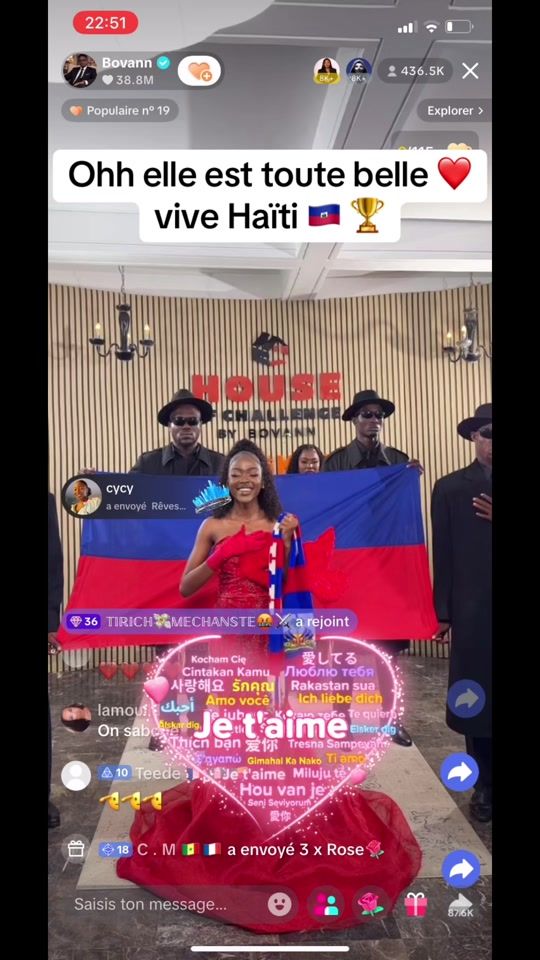Open the Explorer panel
Screen dimensions: 540x960
click(455, 111)
